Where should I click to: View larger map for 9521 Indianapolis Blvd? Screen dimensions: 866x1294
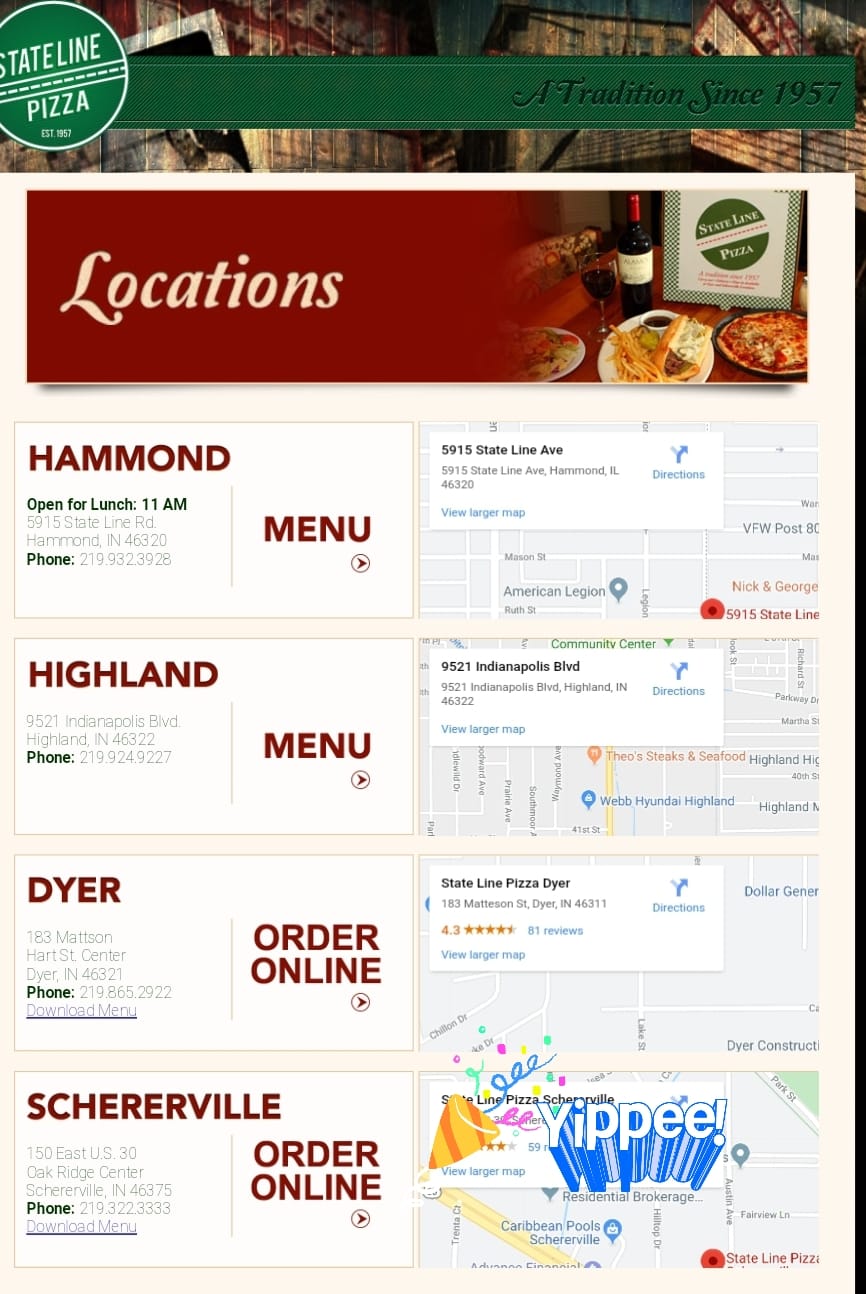[483, 729]
